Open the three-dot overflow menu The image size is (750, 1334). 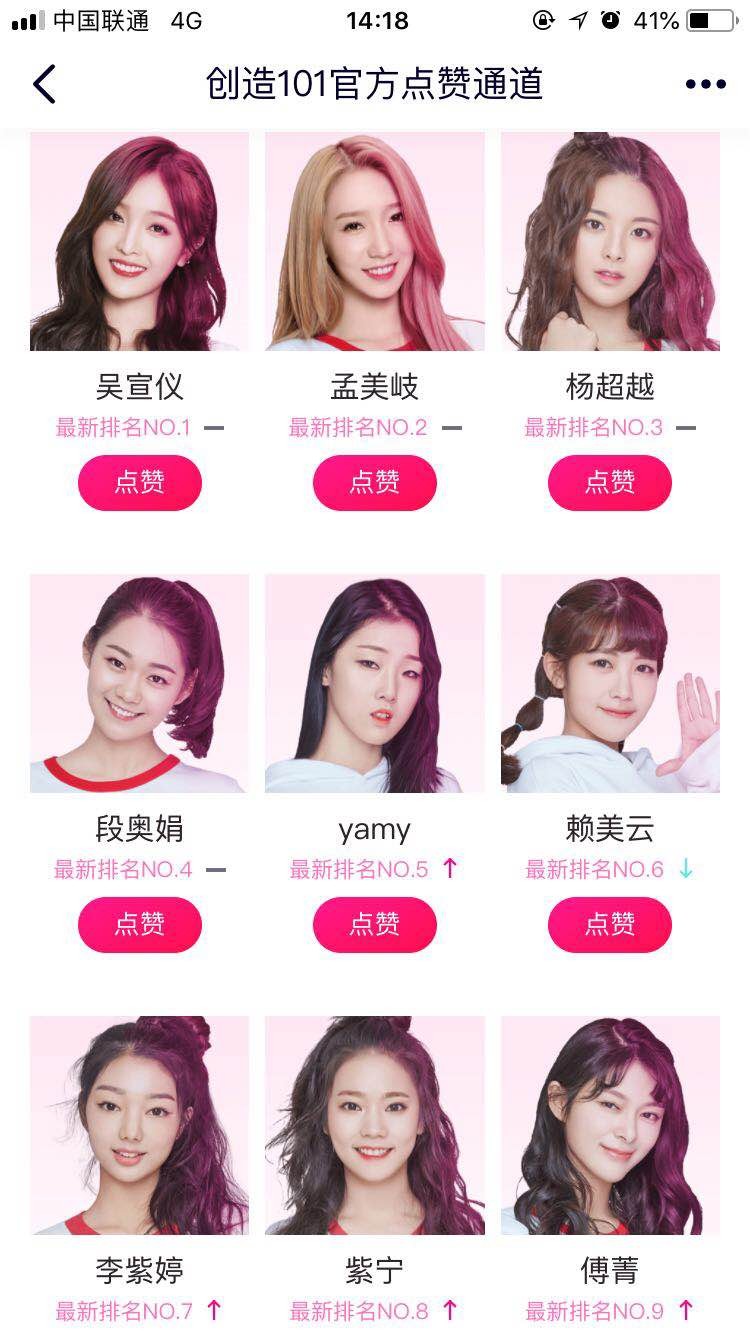tap(705, 84)
